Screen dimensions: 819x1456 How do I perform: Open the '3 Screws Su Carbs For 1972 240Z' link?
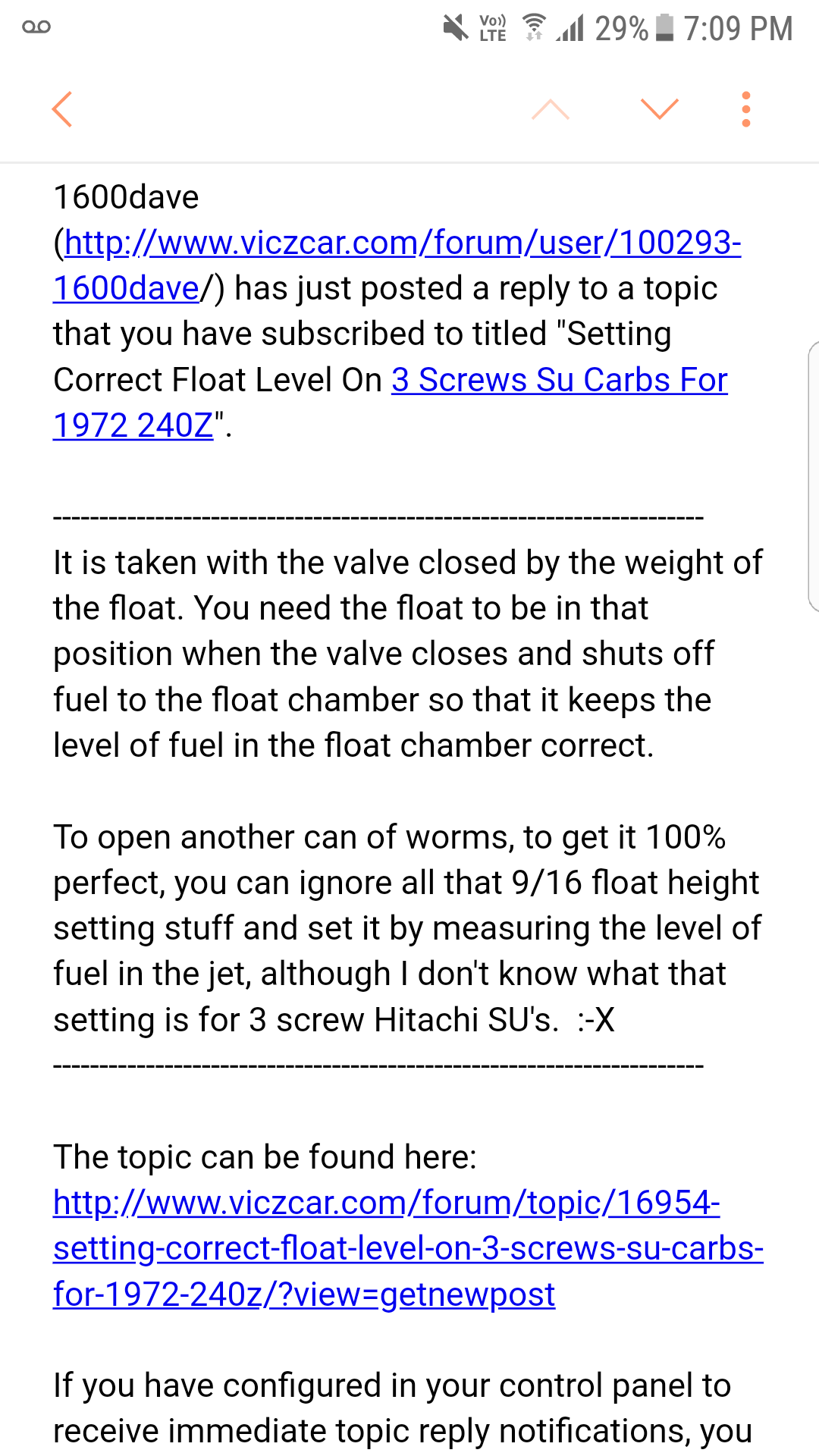point(391,403)
